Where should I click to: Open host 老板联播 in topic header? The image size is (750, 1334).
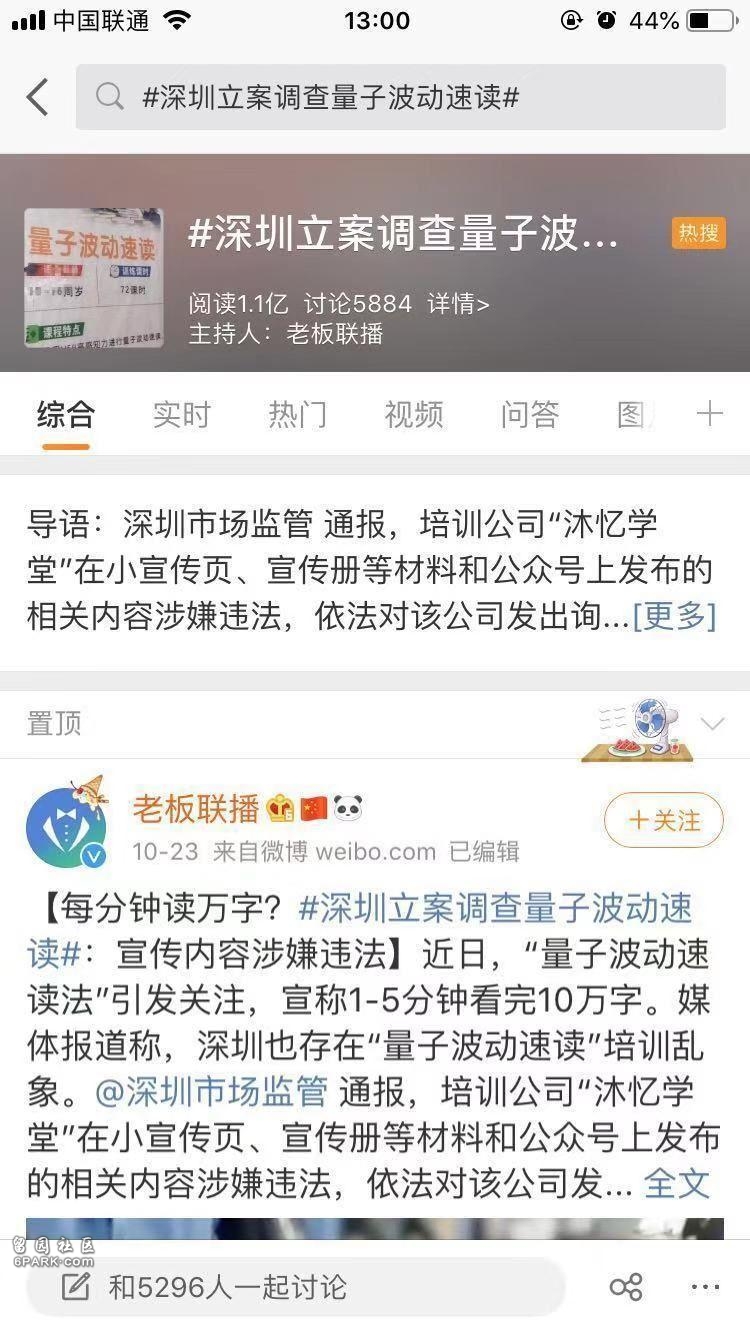tap(335, 334)
